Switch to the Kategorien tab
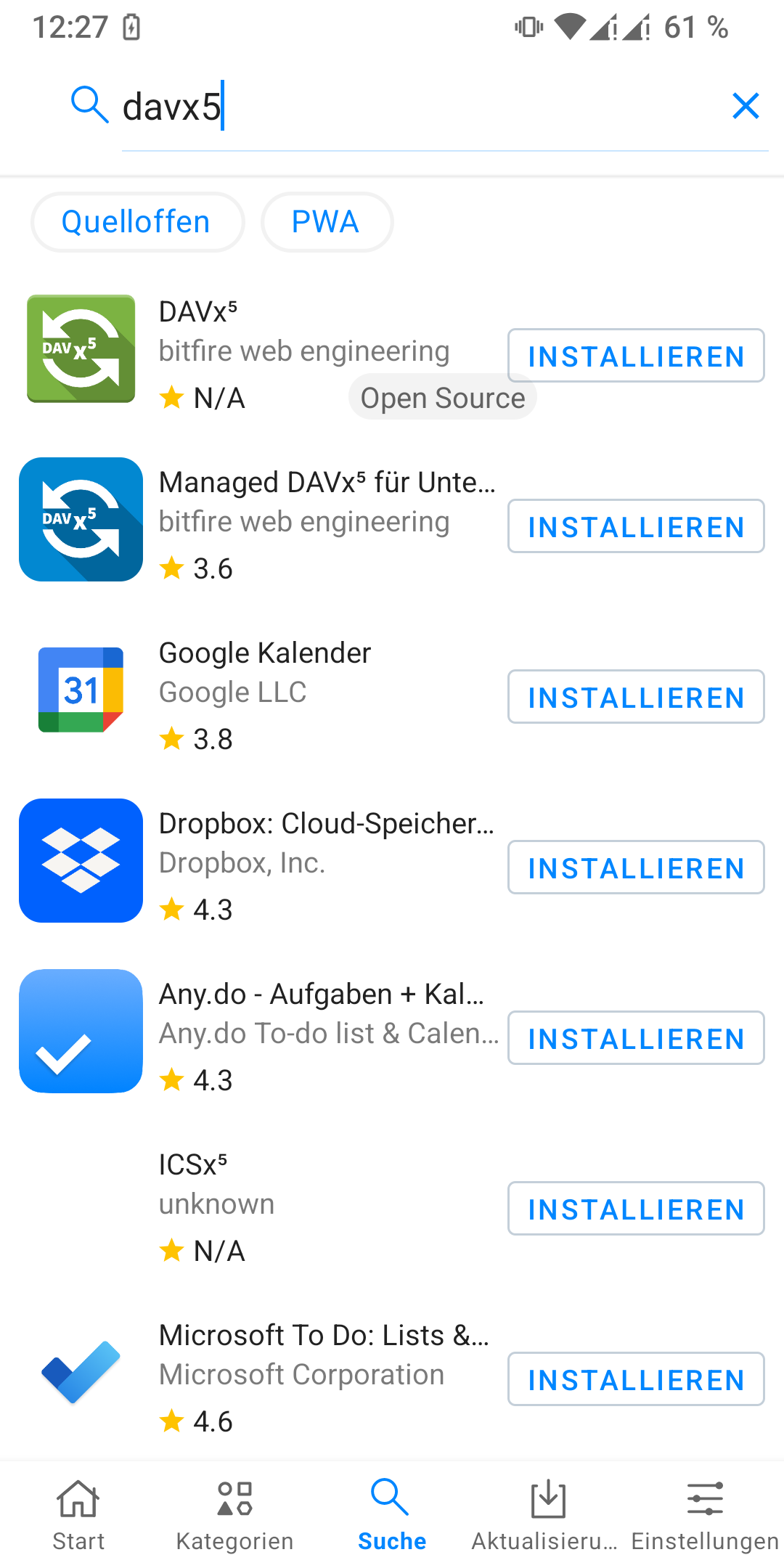 pos(235,1515)
